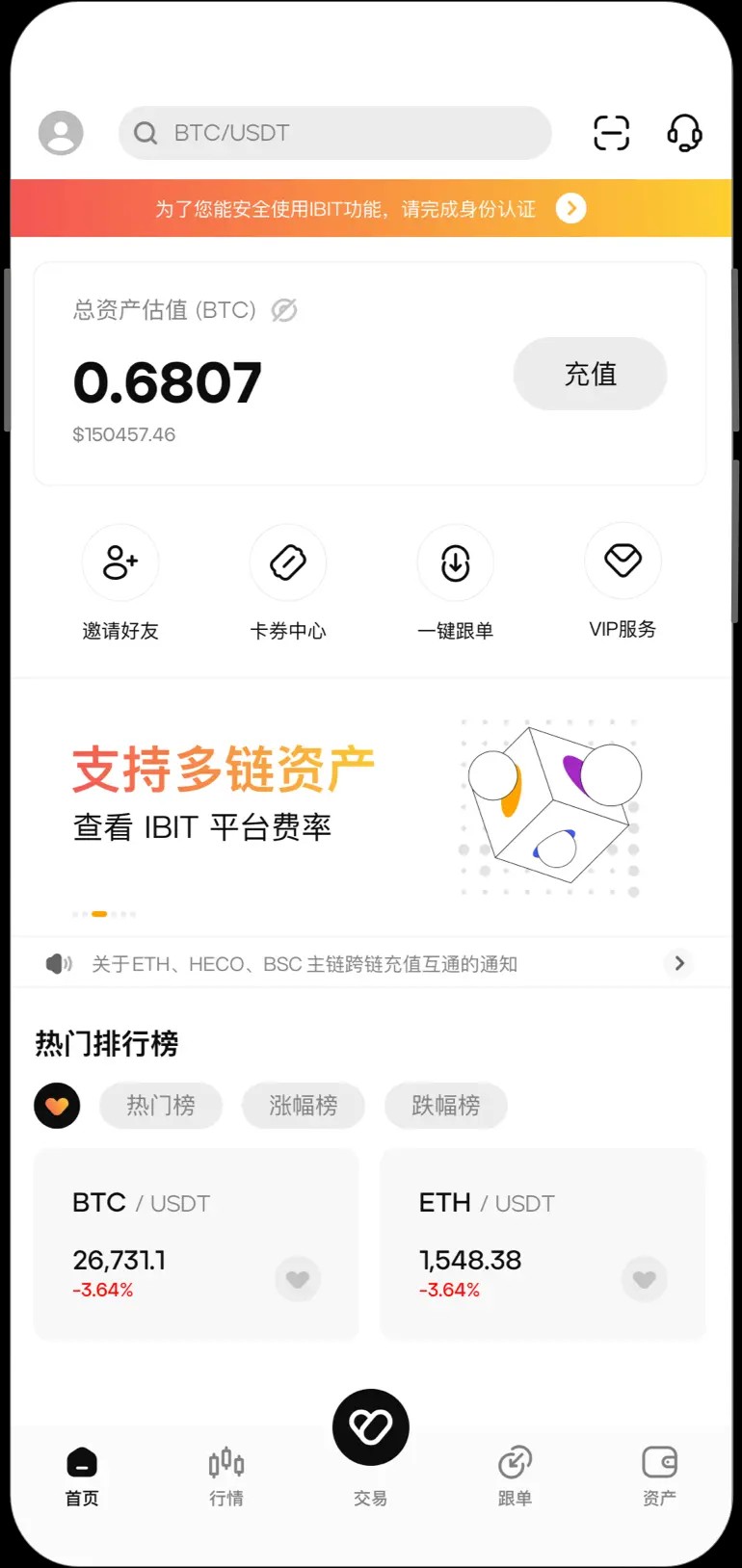Open the heart-shaped favorites list selector
The image size is (742, 1568).
(x=56, y=1106)
